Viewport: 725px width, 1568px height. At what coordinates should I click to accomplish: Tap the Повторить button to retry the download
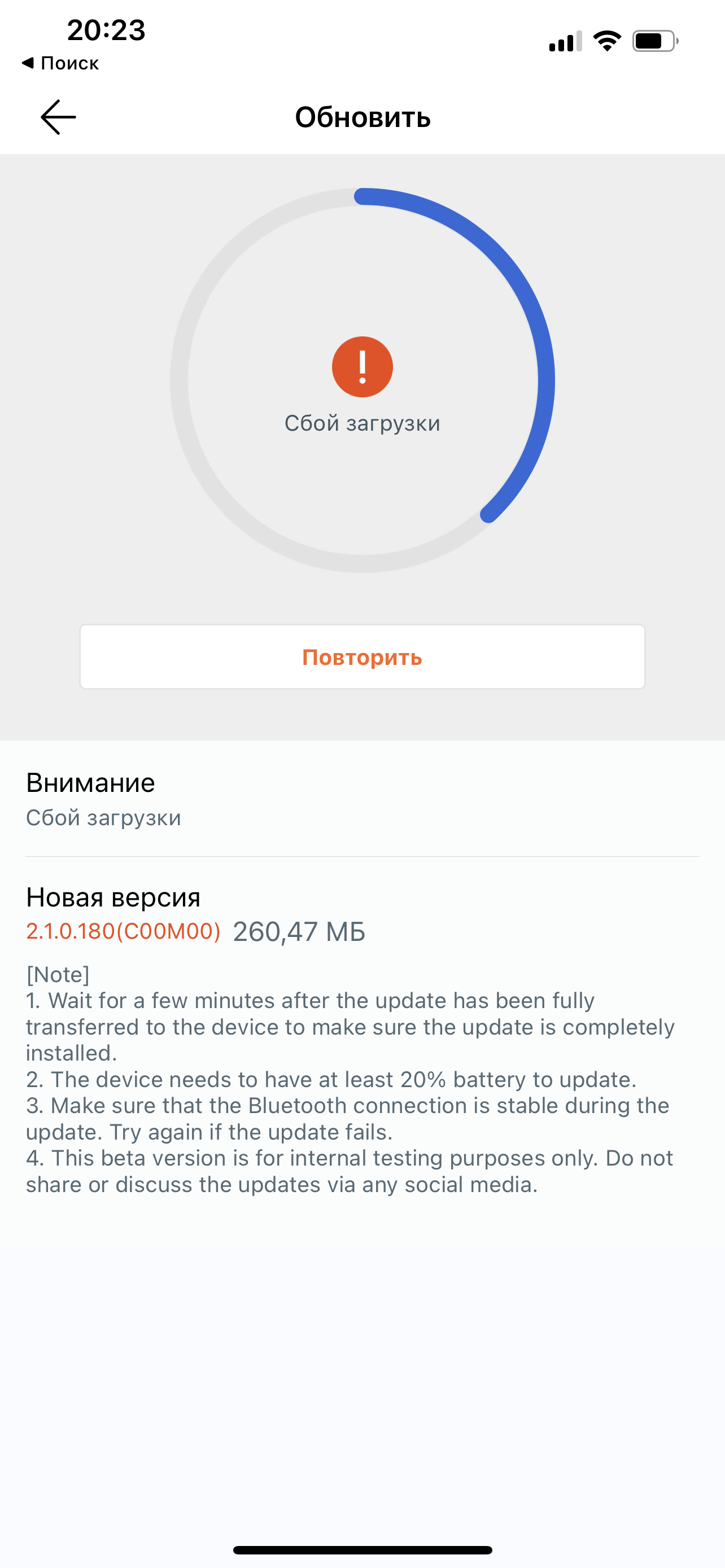(x=362, y=657)
